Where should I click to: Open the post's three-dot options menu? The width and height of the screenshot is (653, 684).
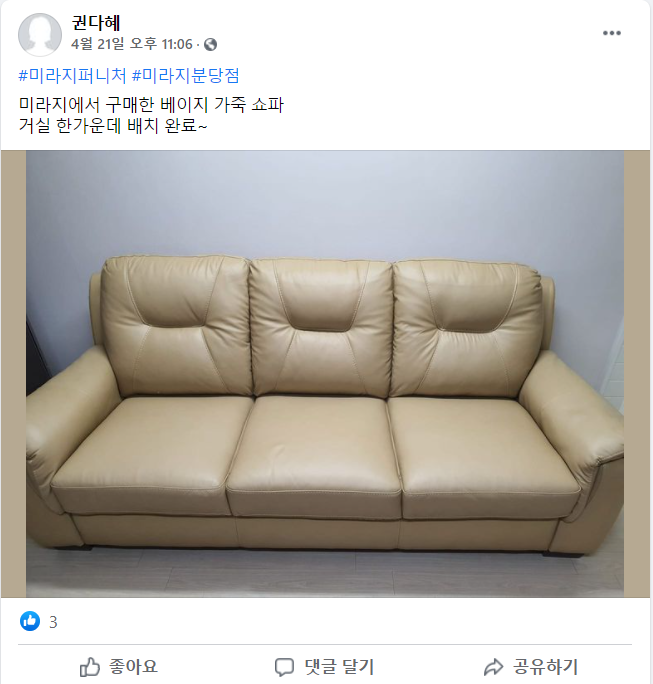click(x=612, y=33)
